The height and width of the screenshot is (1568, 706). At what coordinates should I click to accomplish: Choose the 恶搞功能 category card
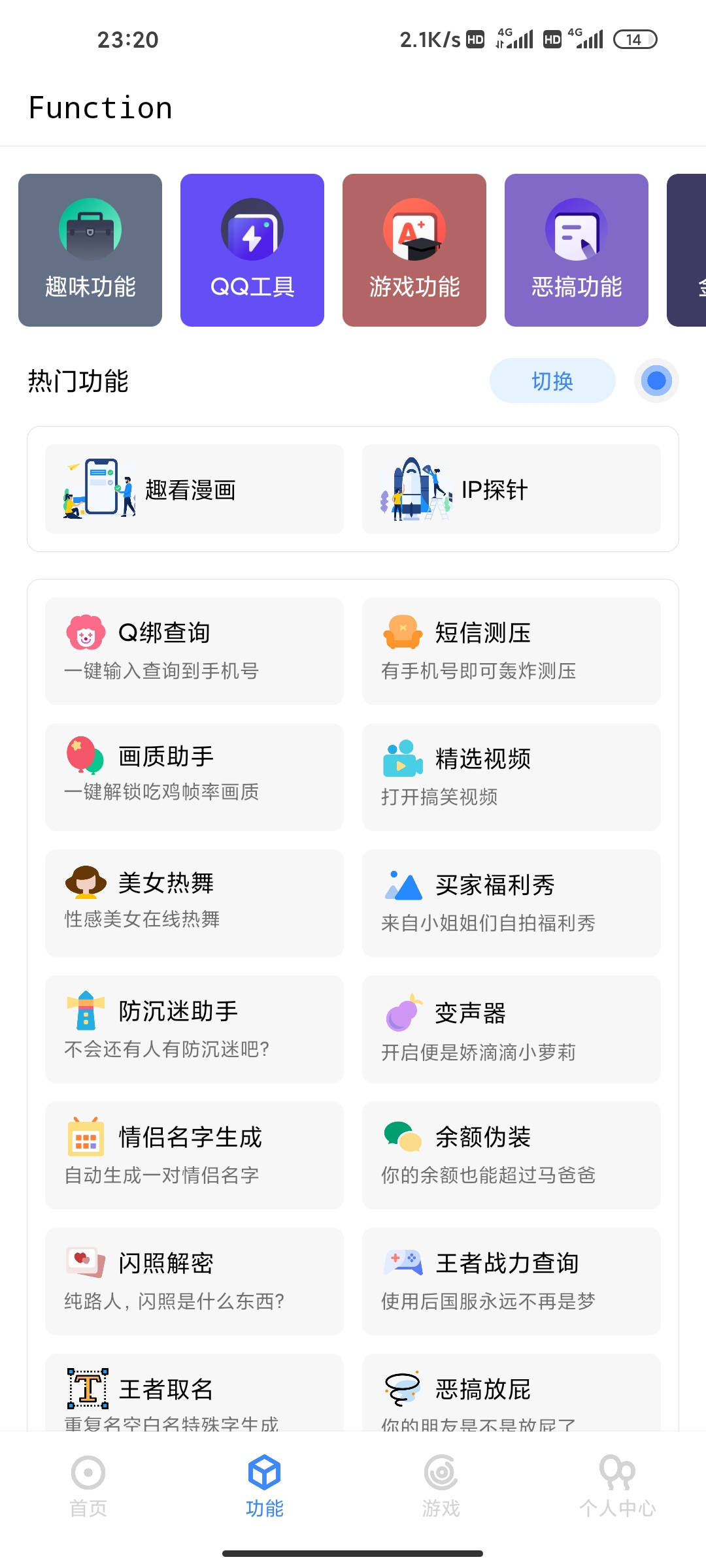pos(577,250)
